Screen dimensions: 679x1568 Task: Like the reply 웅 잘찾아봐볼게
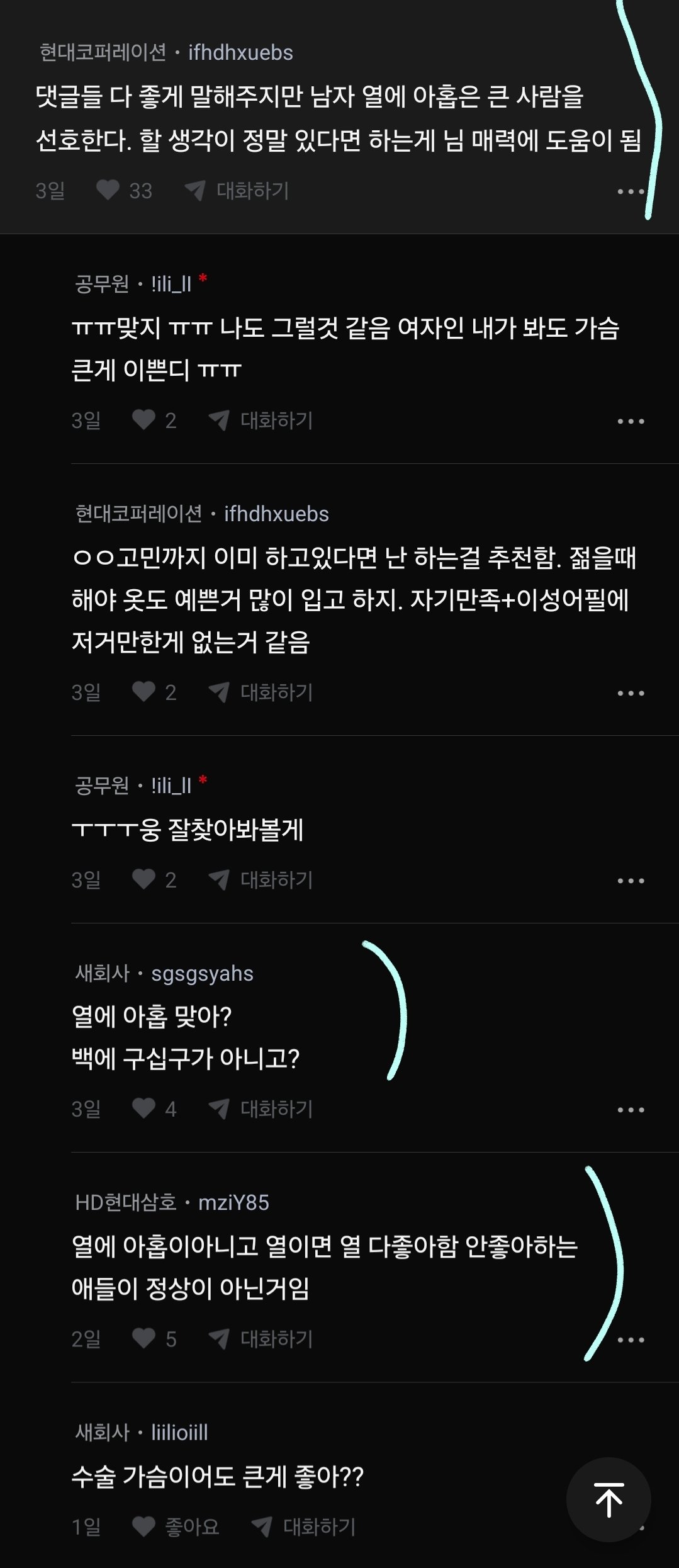(x=144, y=879)
